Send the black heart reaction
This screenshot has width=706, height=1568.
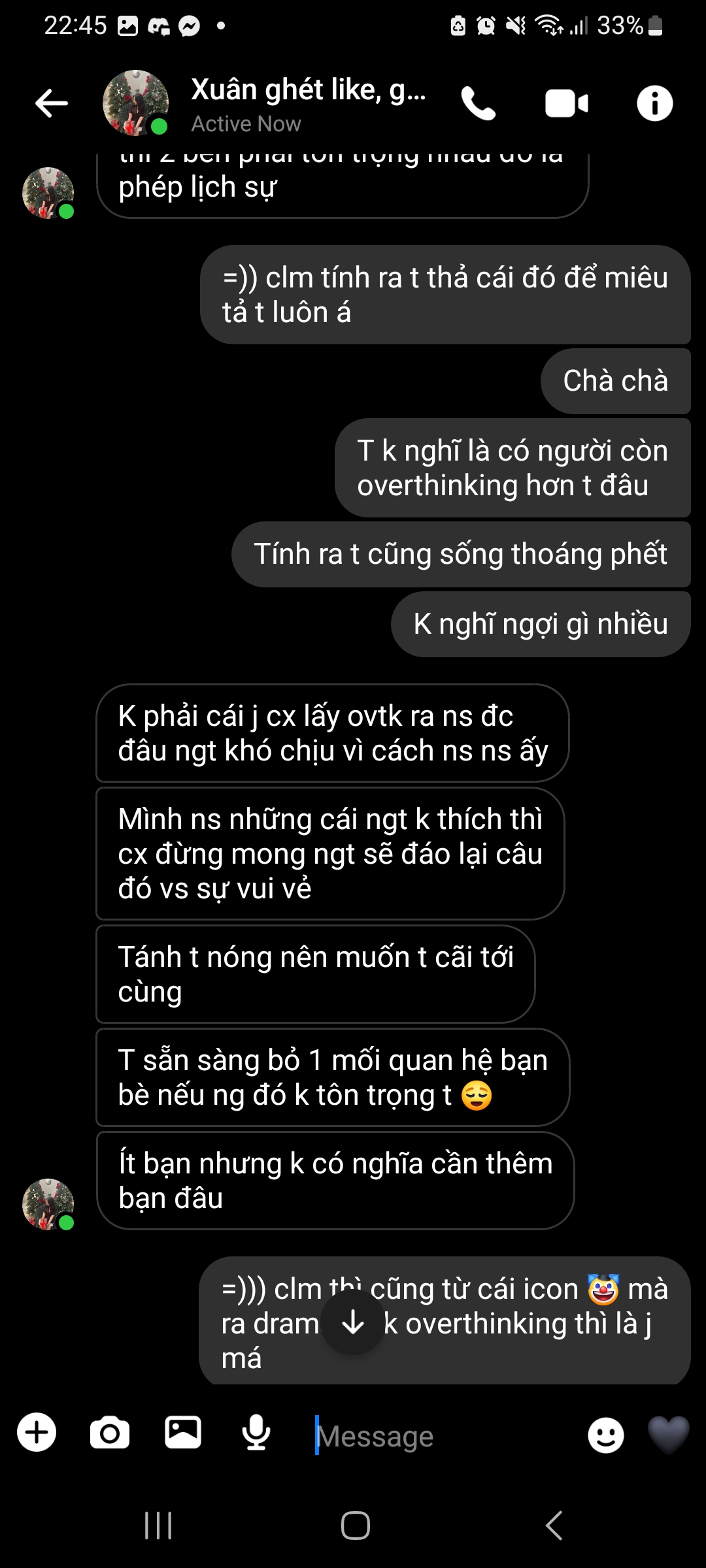[x=669, y=1435]
